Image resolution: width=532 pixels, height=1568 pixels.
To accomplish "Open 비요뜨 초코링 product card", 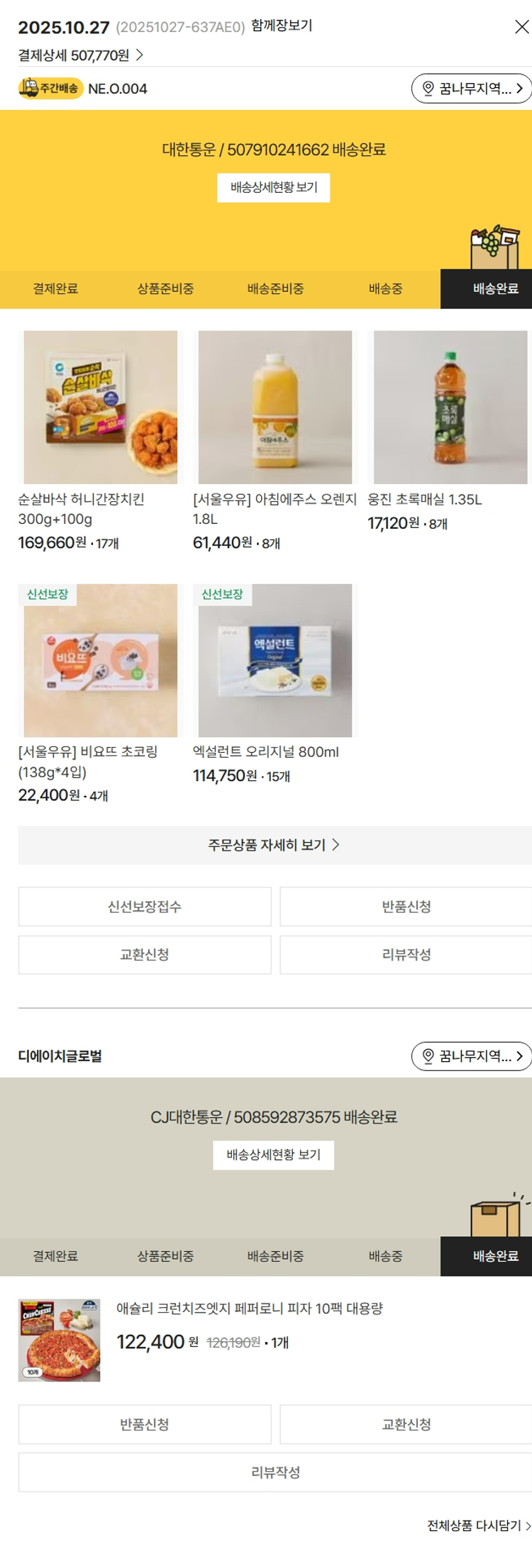I will 100,661.
